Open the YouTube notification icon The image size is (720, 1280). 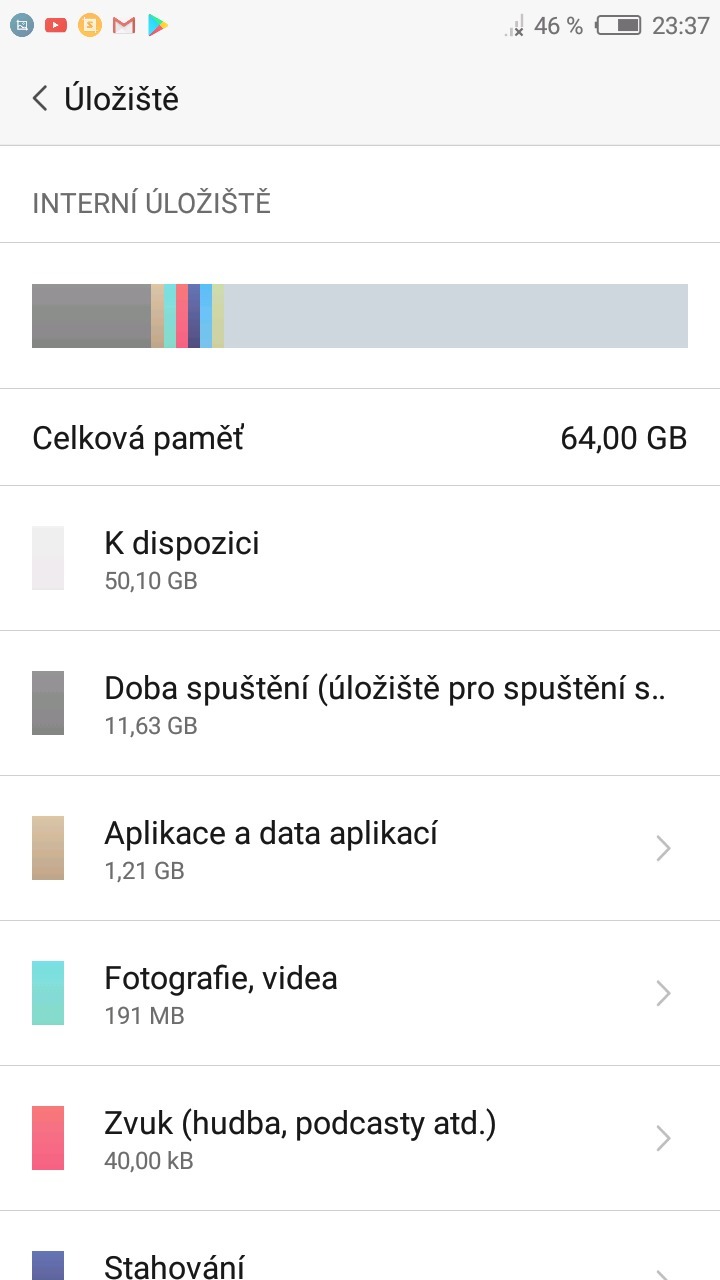[x=57, y=25]
